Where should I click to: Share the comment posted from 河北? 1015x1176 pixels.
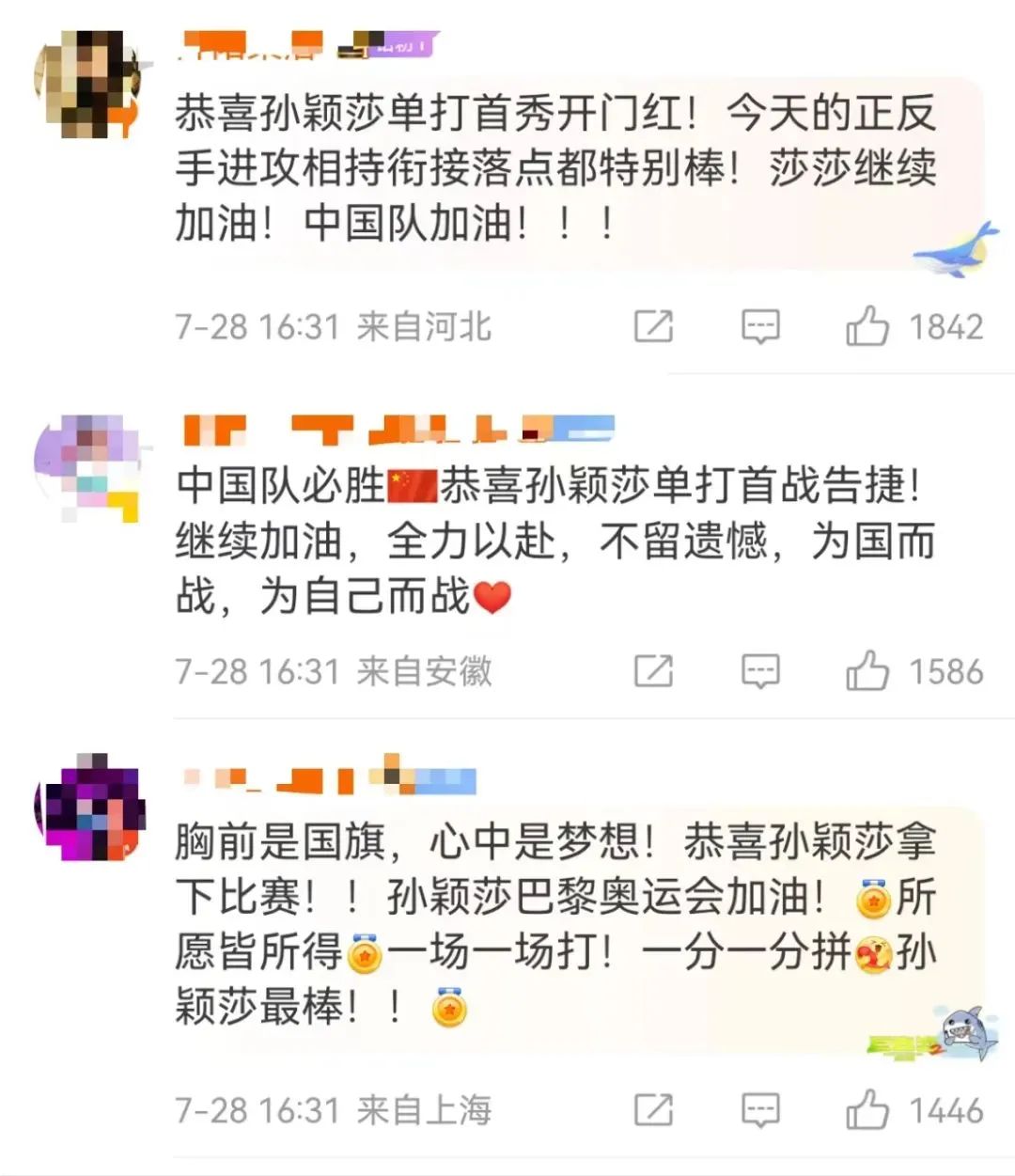[653, 326]
